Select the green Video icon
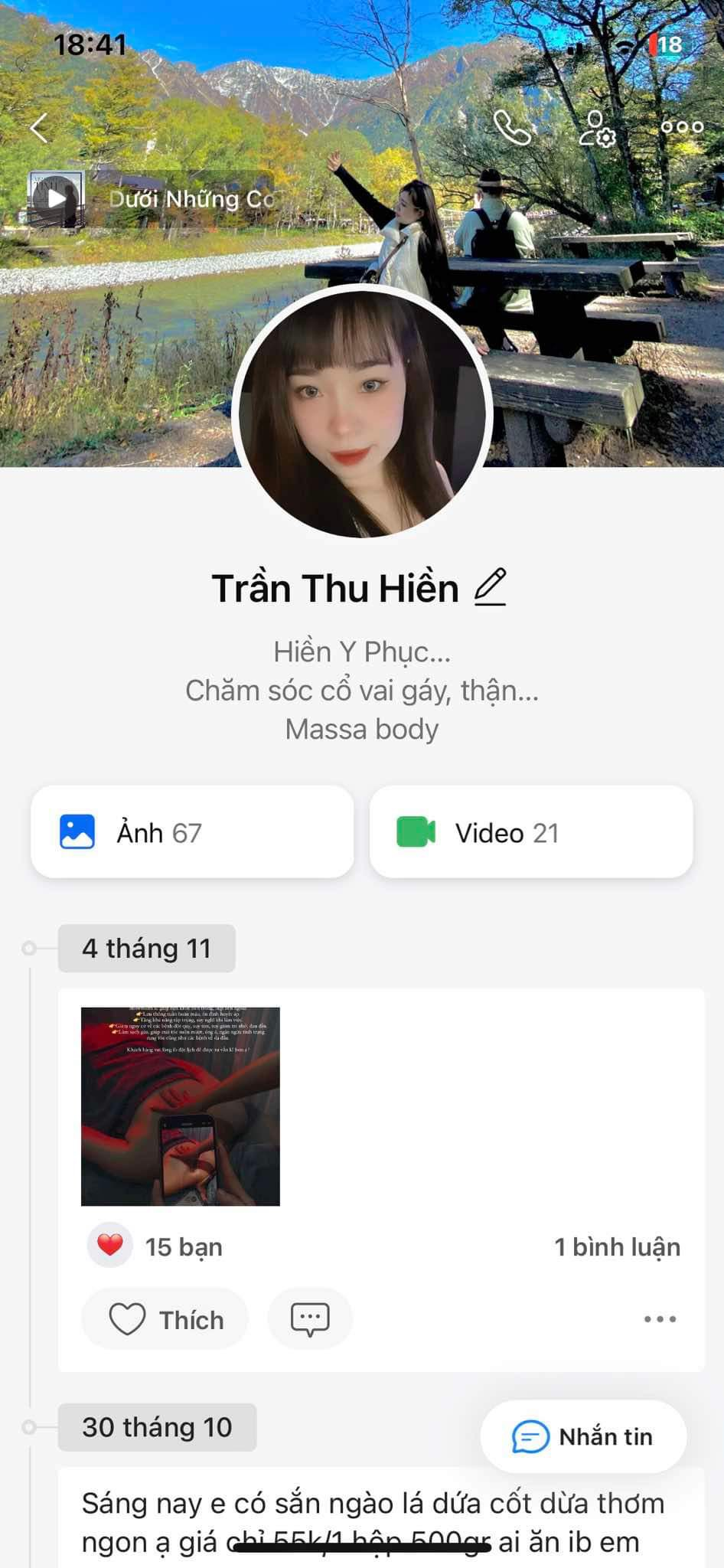Screen dimensions: 724x1568 tap(413, 831)
